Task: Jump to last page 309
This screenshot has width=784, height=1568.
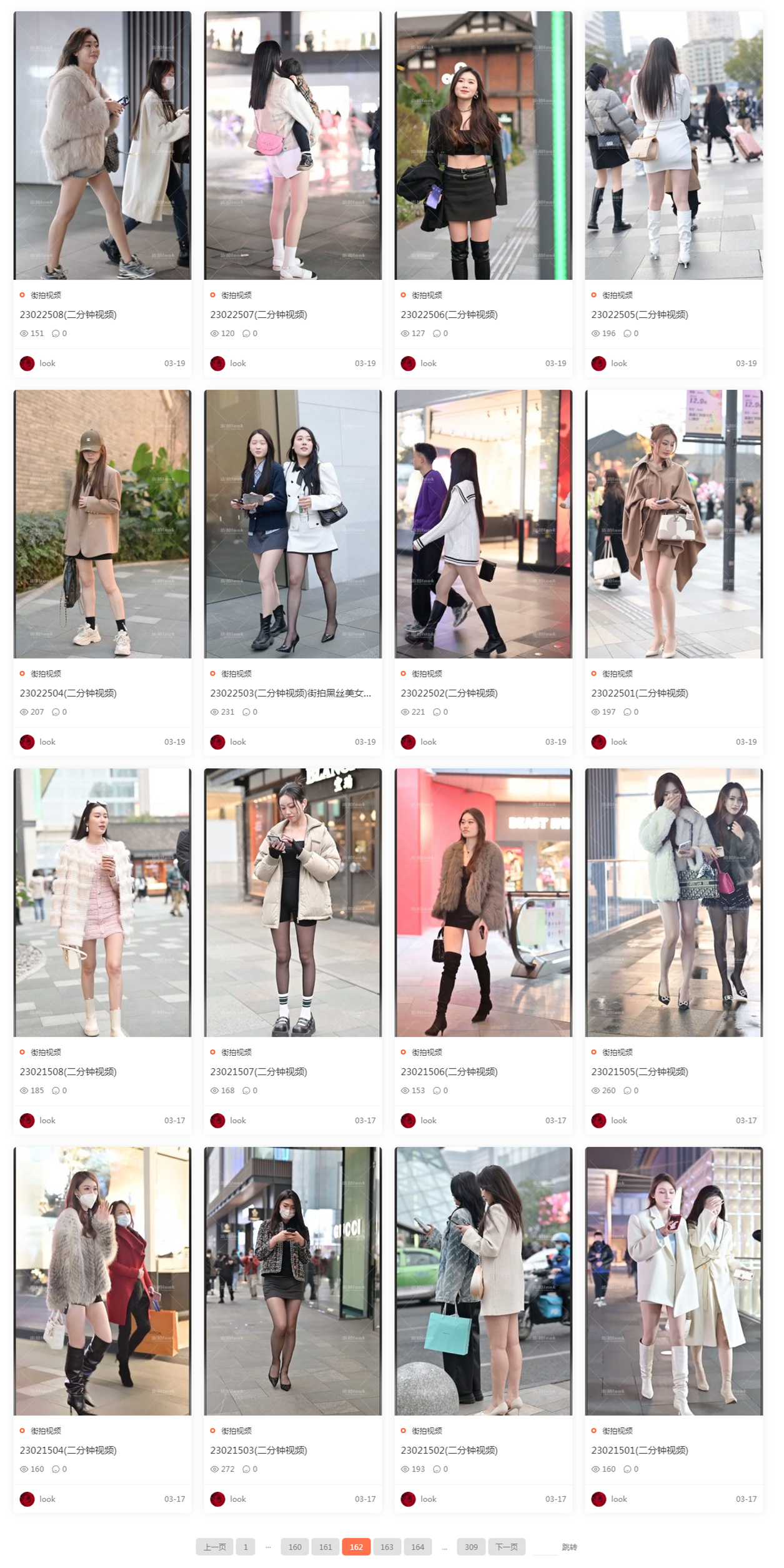Action: pyautogui.click(x=471, y=1547)
